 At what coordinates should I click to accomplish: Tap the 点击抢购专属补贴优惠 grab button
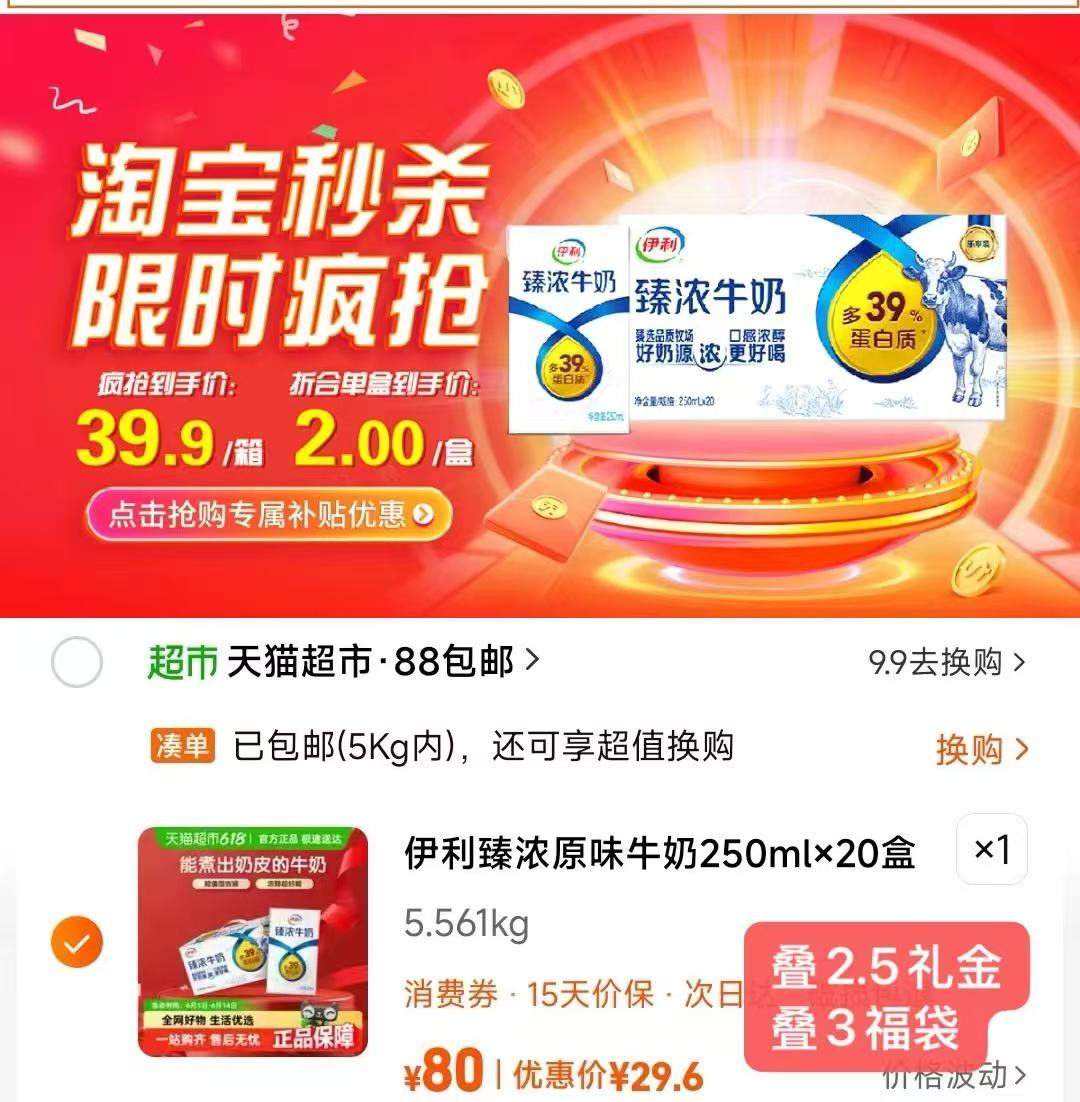pos(270,514)
